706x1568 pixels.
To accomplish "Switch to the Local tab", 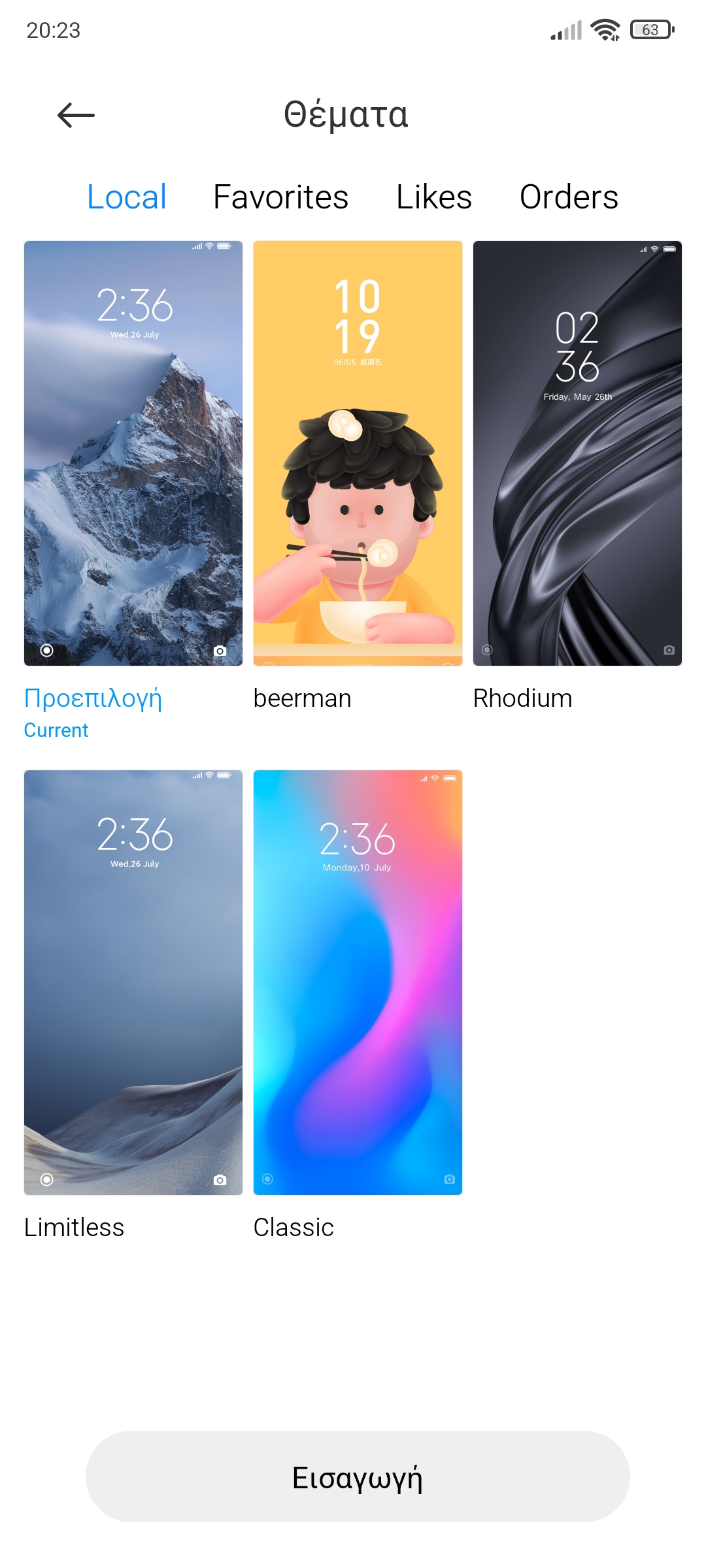I will [x=127, y=197].
